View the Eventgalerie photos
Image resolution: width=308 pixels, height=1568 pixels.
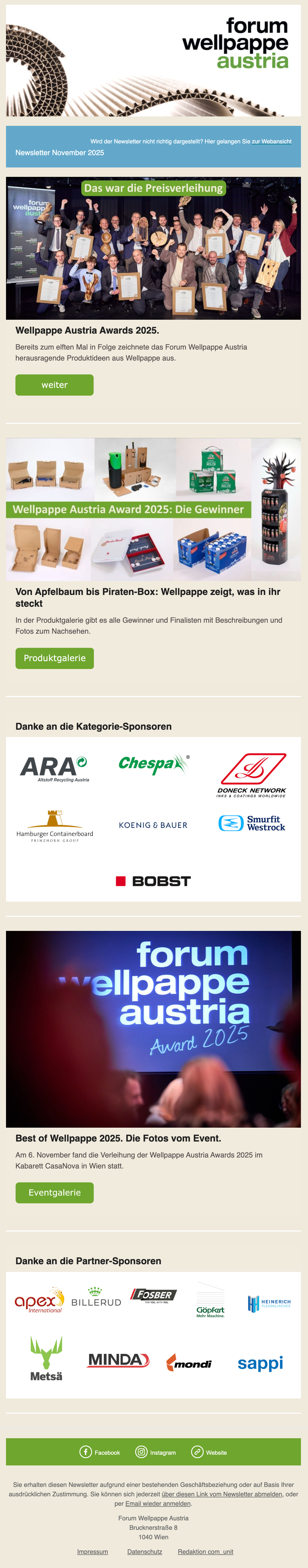click(54, 1193)
